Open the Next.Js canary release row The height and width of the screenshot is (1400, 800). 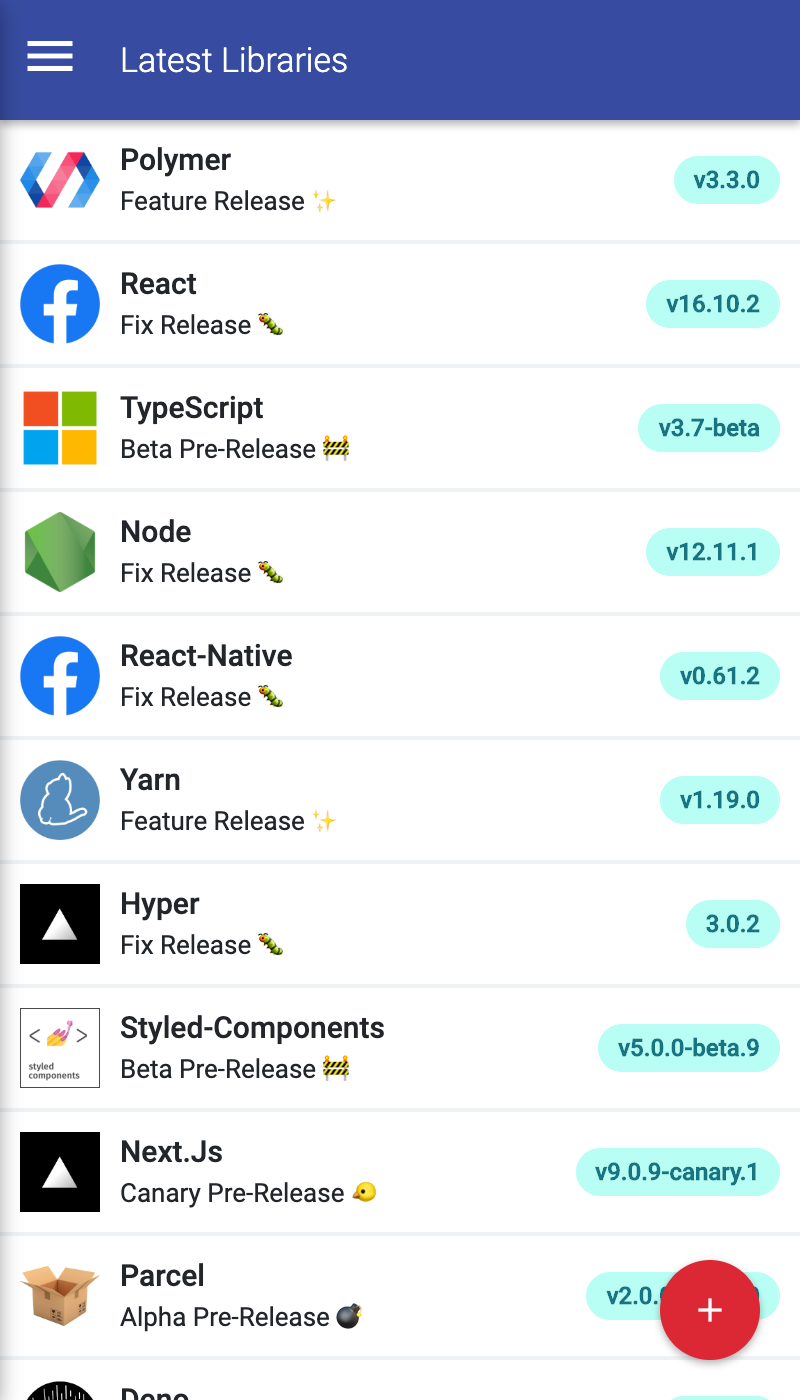(400, 1173)
